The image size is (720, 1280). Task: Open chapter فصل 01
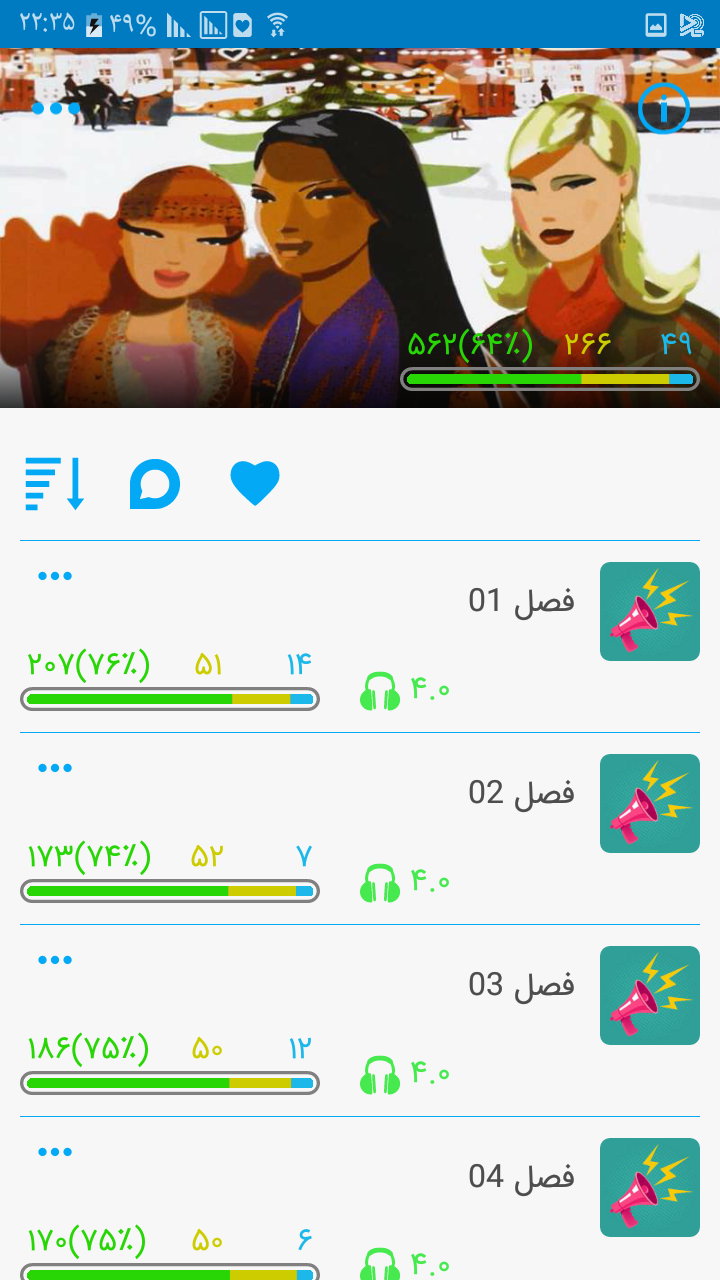point(360,636)
